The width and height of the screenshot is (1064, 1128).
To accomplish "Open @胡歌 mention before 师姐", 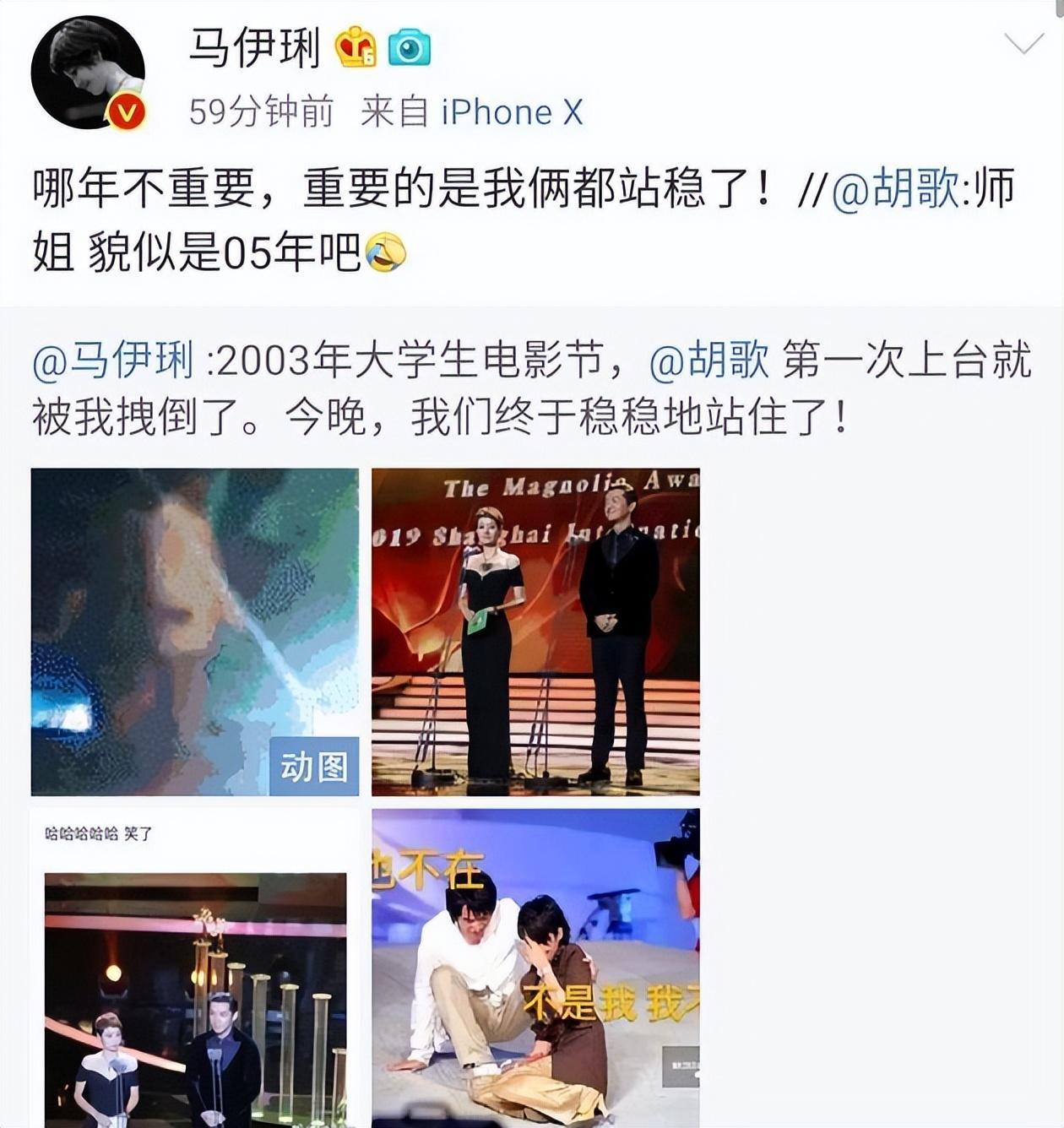I will tap(896, 190).
